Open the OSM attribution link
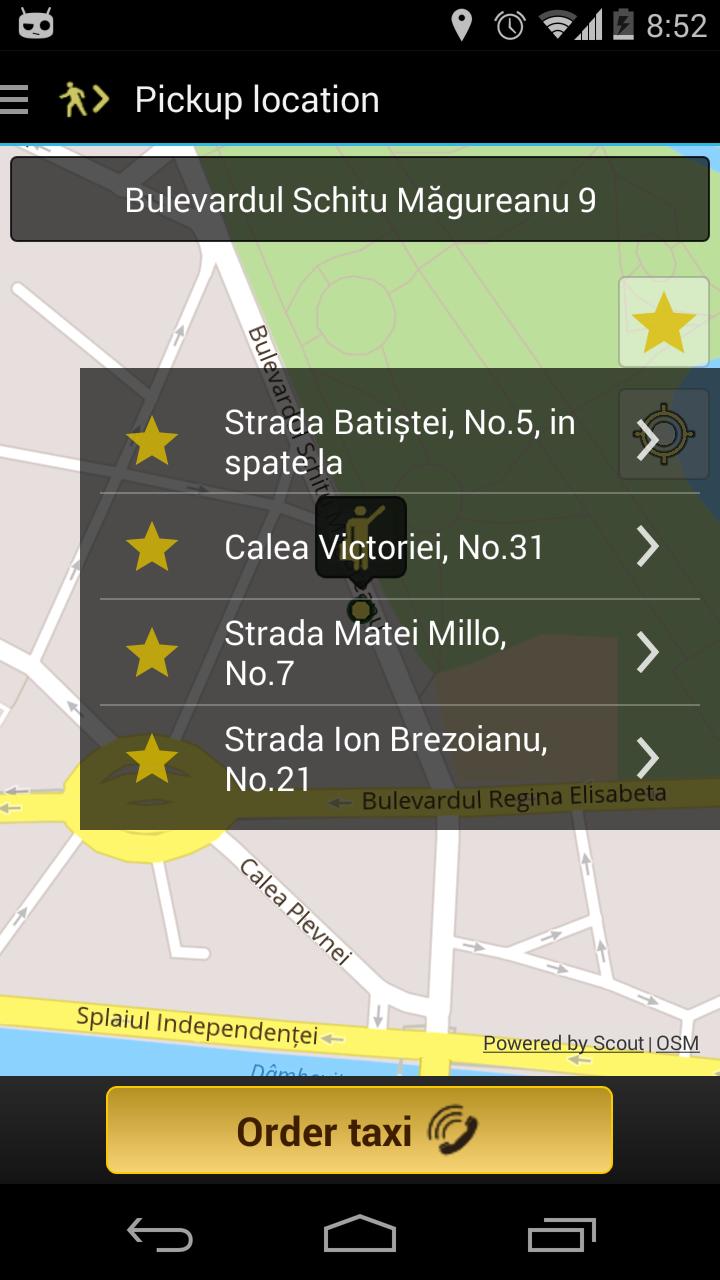Image resolution: width=720 pixels, height=1280 pixels. [x=678, y=1043]
